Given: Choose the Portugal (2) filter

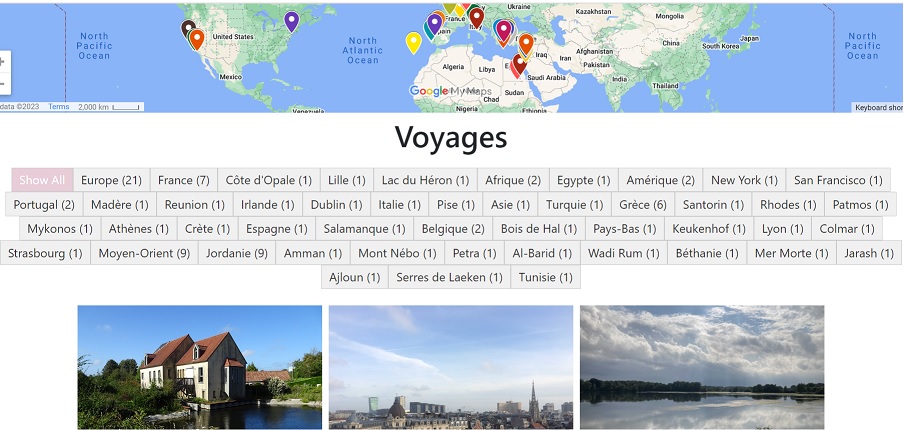Looking at the screenshot, I should point(44,204).
